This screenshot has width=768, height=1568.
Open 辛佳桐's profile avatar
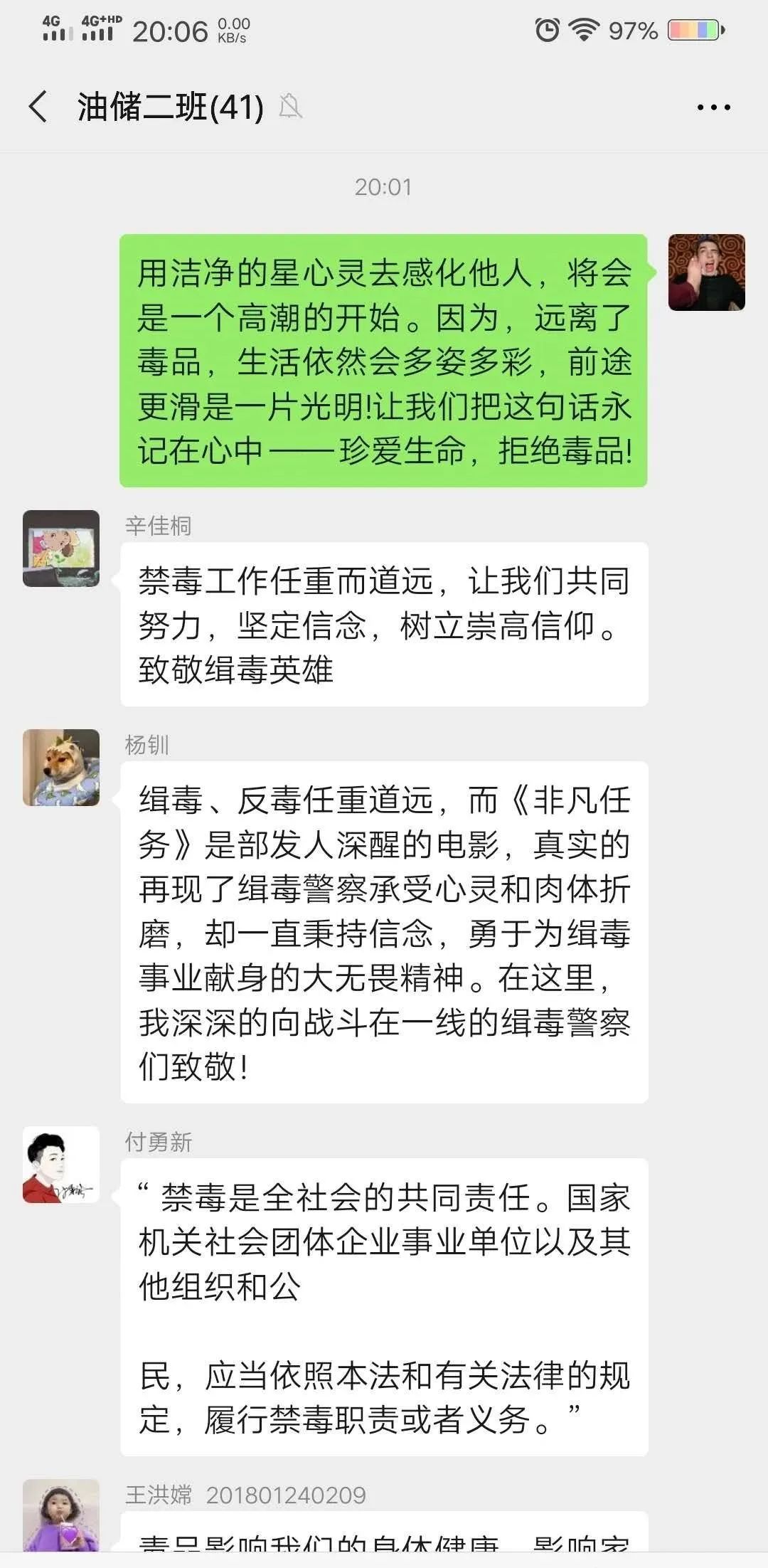(x=61, y=549)
